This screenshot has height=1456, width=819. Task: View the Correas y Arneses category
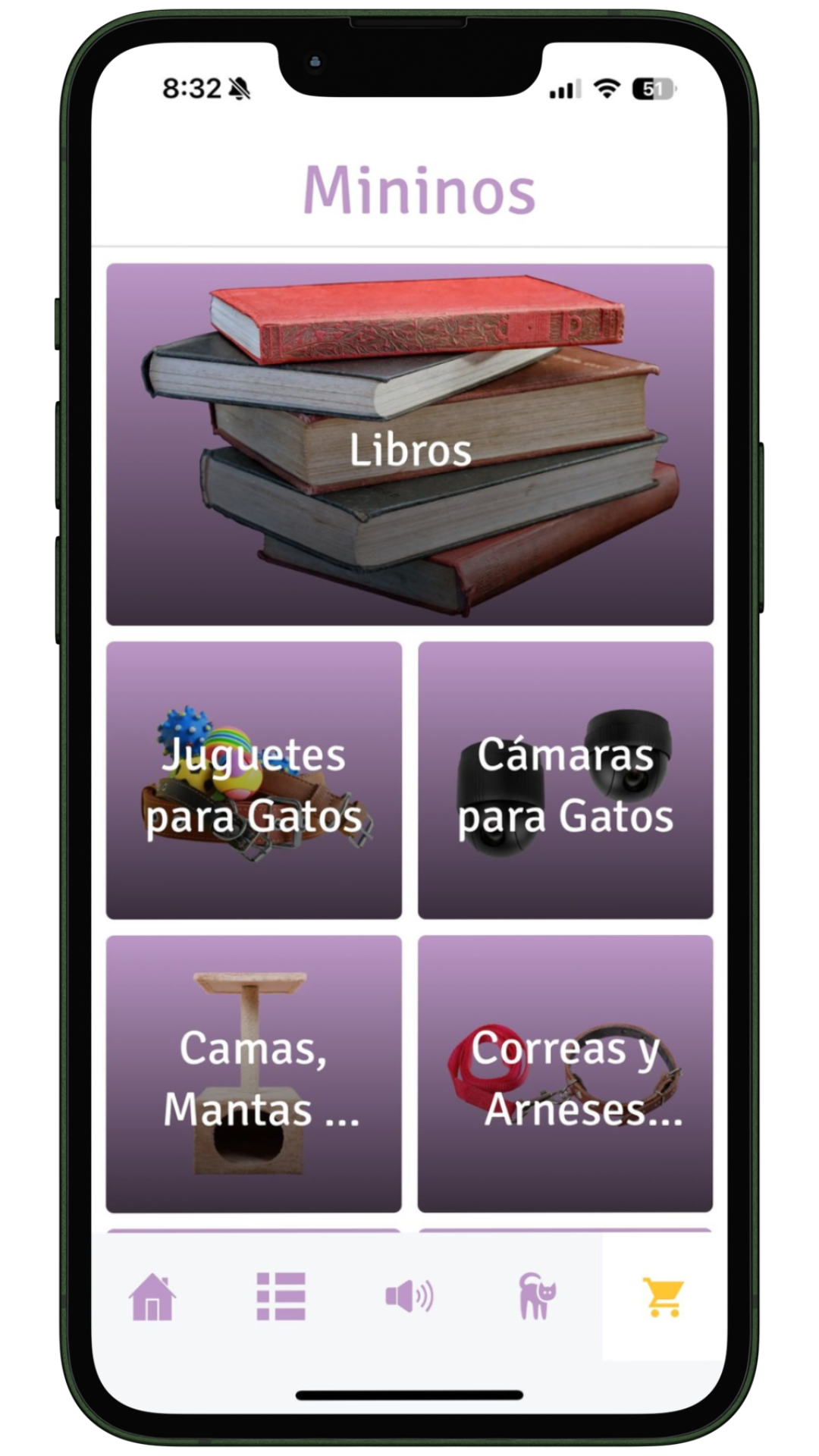(x=566, y=1074)
